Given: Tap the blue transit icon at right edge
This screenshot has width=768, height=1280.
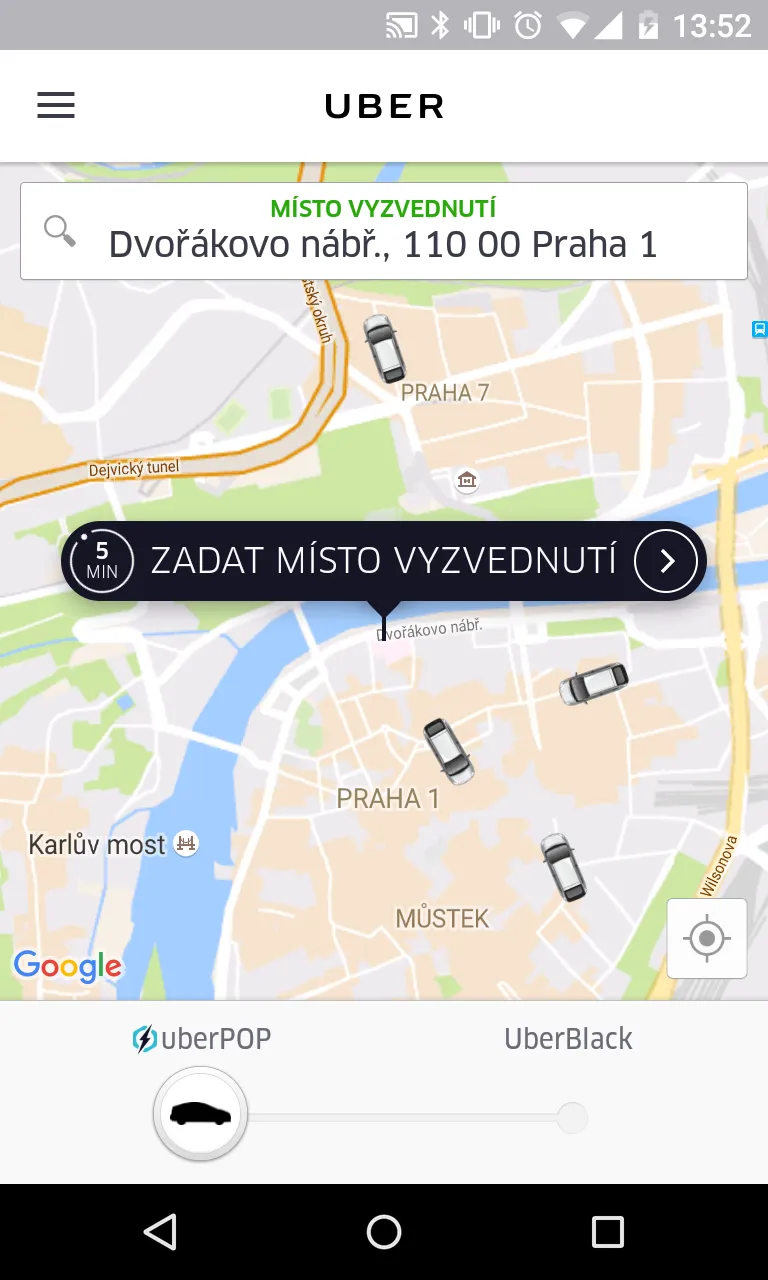Looking at the screenshot, I should tap(760, 329).
